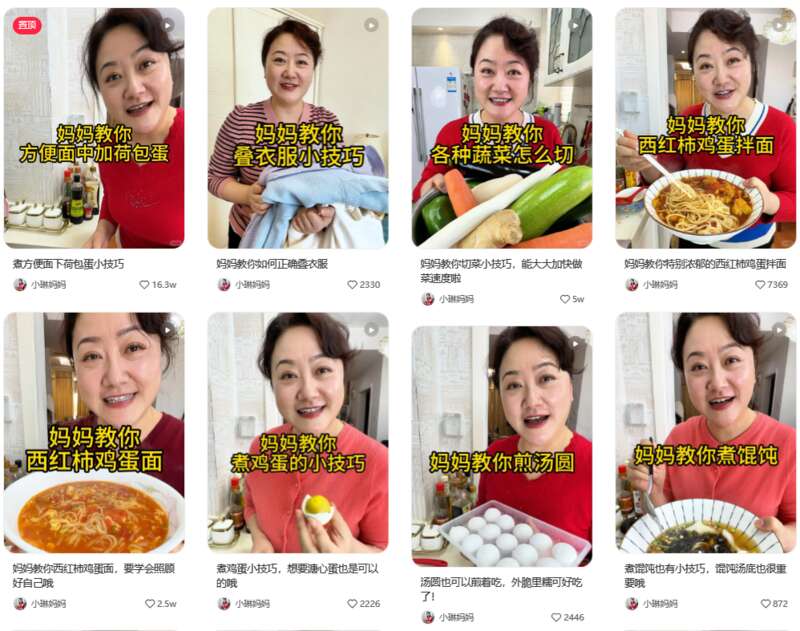Like the vegetable cutting post with 5w likes
The image size is (800, 631).
pyautogui.click(x=565, y=299)
